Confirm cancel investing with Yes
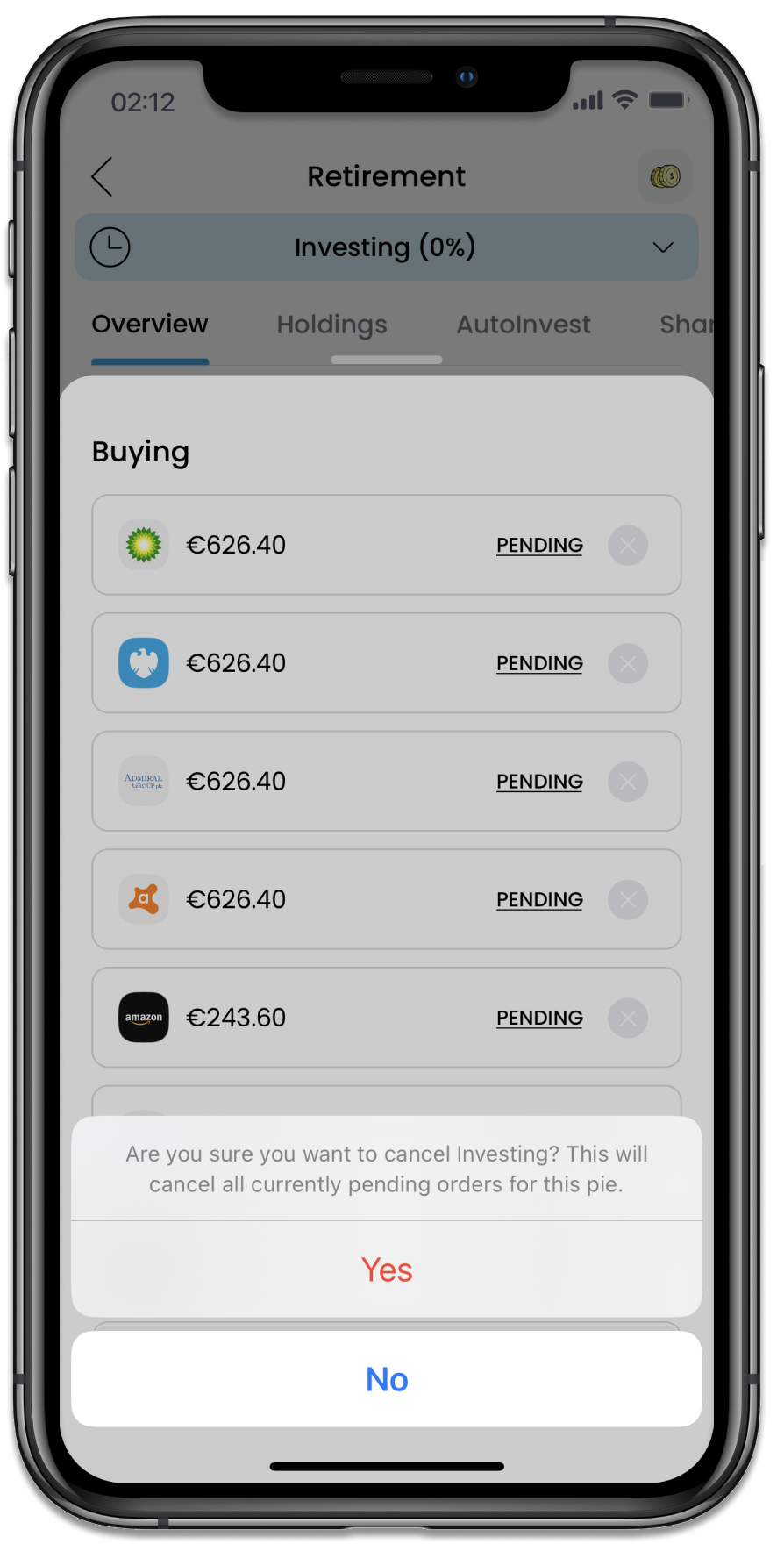 point(387,1269)
